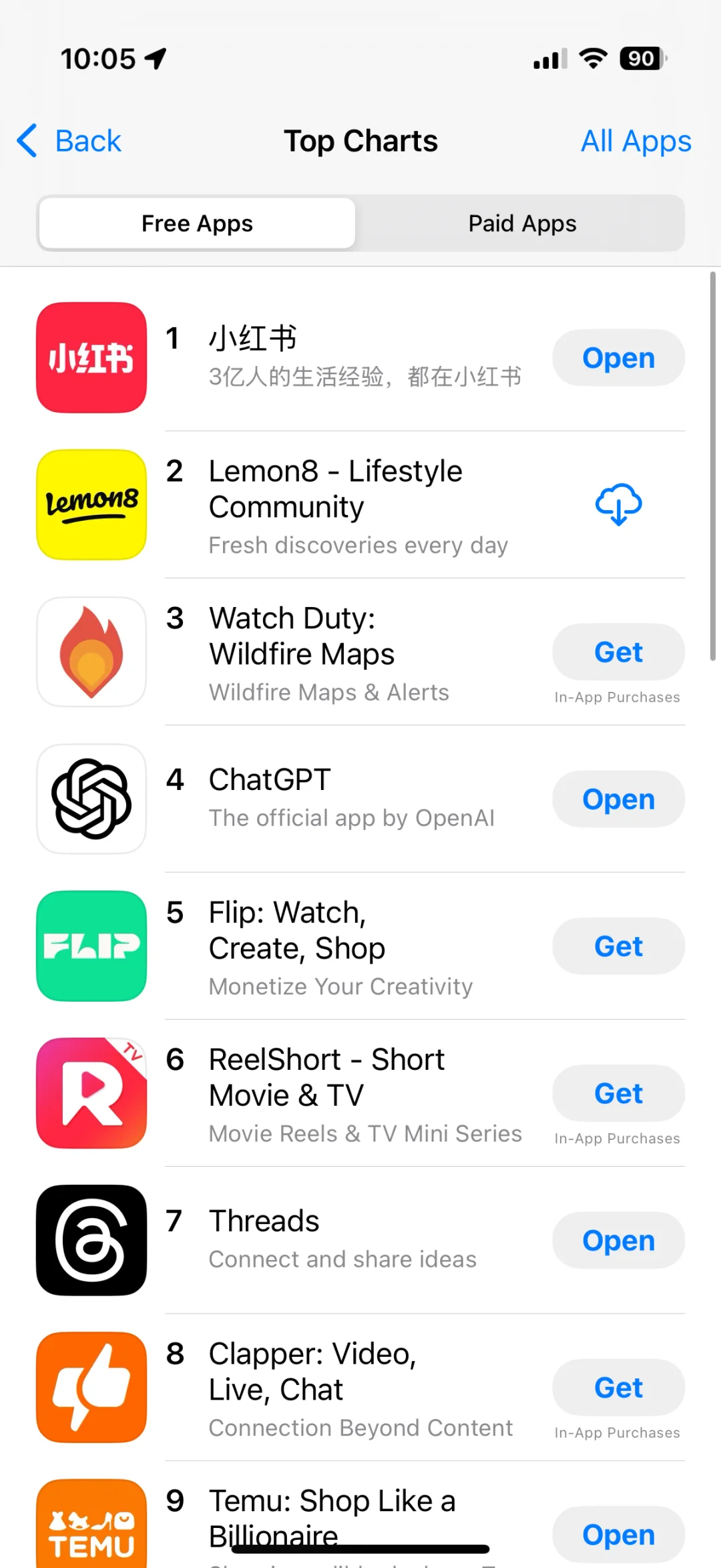The width and height of the screenshot is (721, 1568).
Task: Get ReelShort - Short Movie & TV
Action: (x=618, y=1094)
